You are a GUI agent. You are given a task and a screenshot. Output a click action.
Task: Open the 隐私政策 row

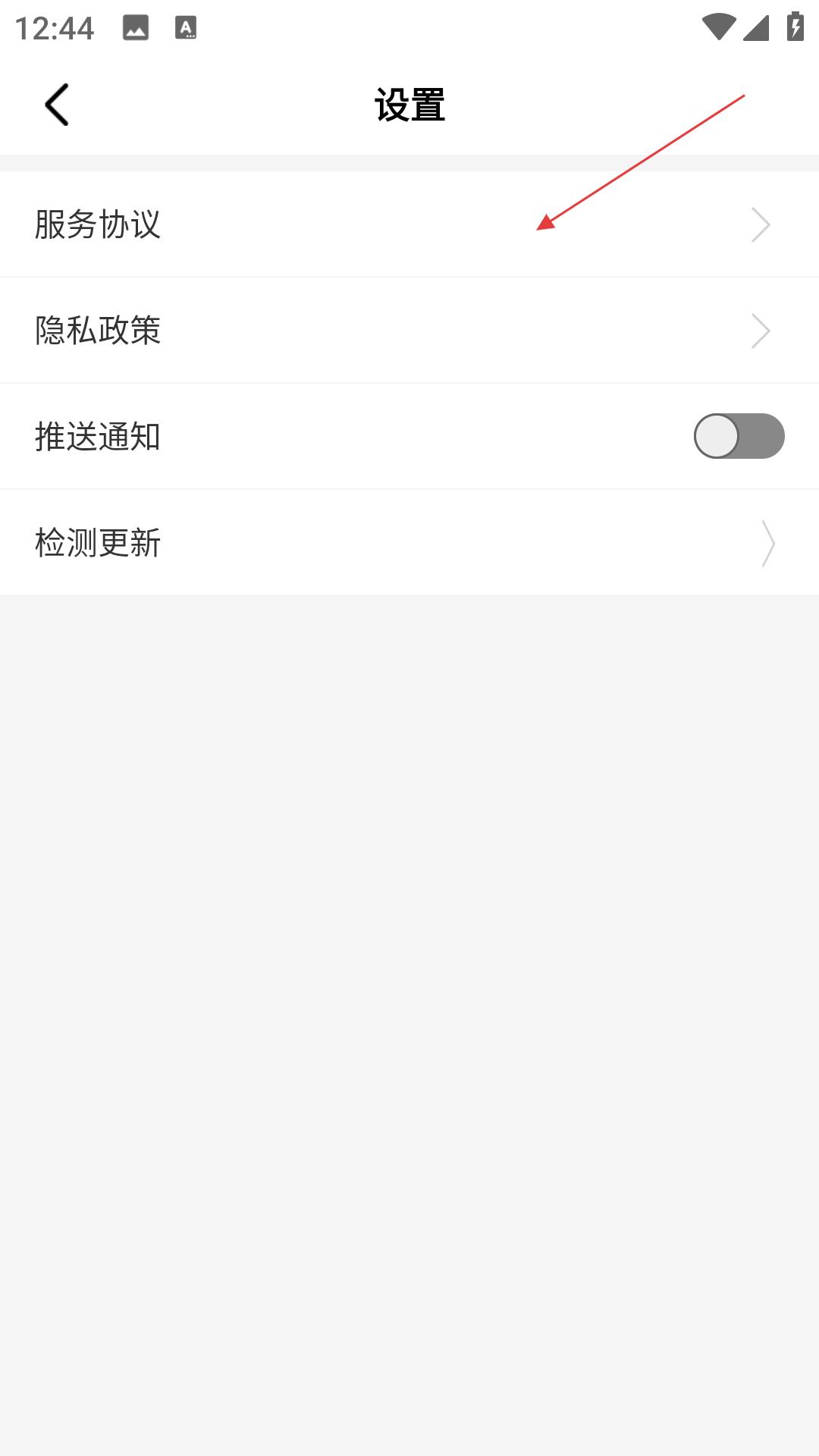point(409,331)
